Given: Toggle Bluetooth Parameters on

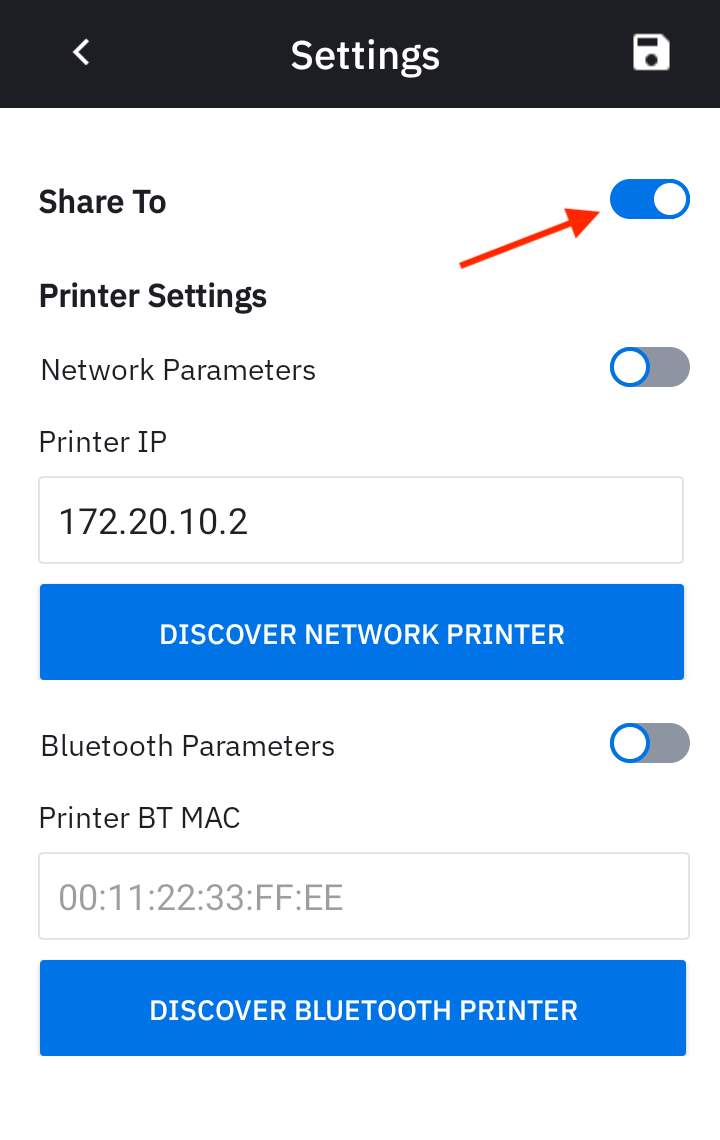Looking at the screenshot, I should 649,744.
